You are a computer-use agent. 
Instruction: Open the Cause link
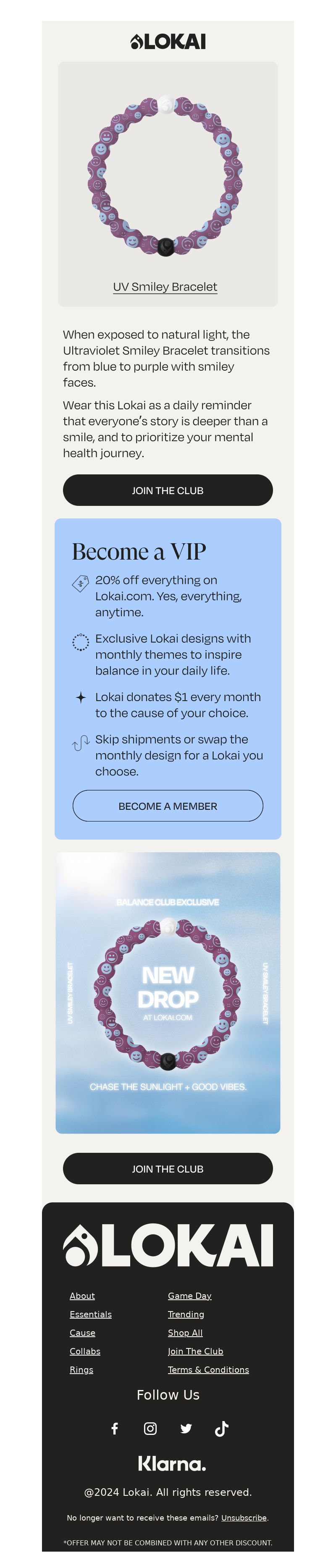coord(82,1332)
